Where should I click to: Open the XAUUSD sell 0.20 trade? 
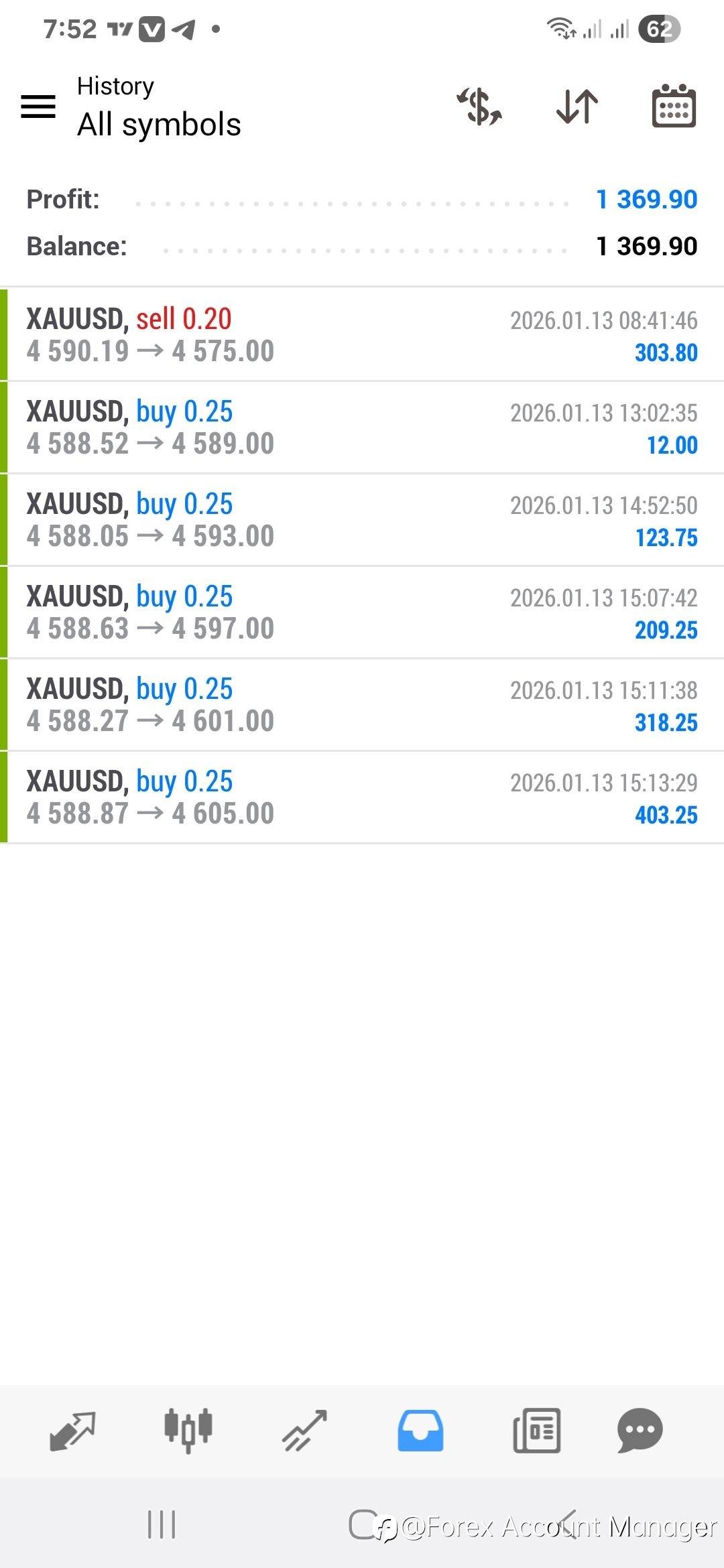pyautogui.click(x=362, y=334)
